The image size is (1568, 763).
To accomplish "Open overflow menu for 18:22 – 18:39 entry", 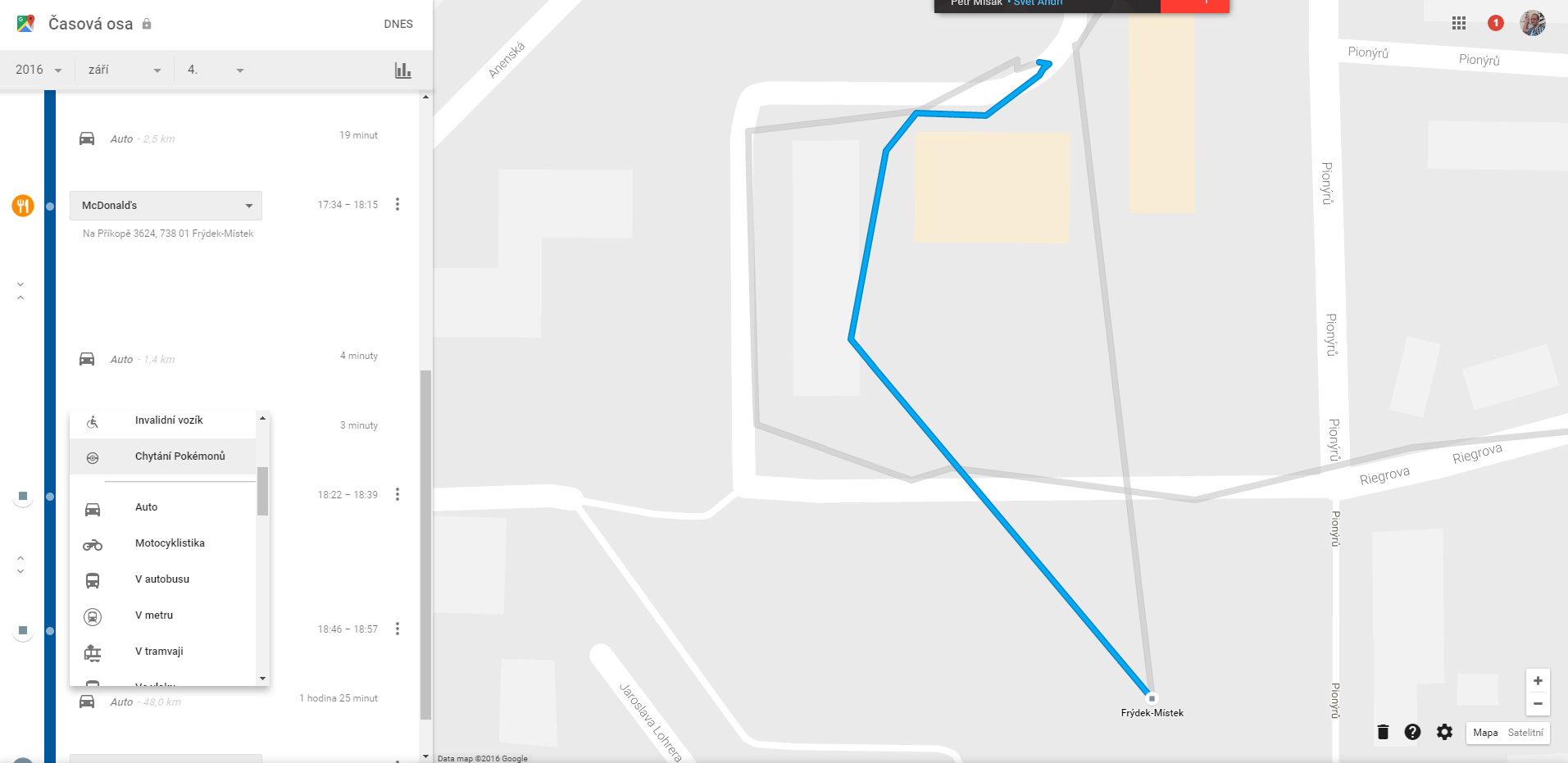I will point(398,494).
